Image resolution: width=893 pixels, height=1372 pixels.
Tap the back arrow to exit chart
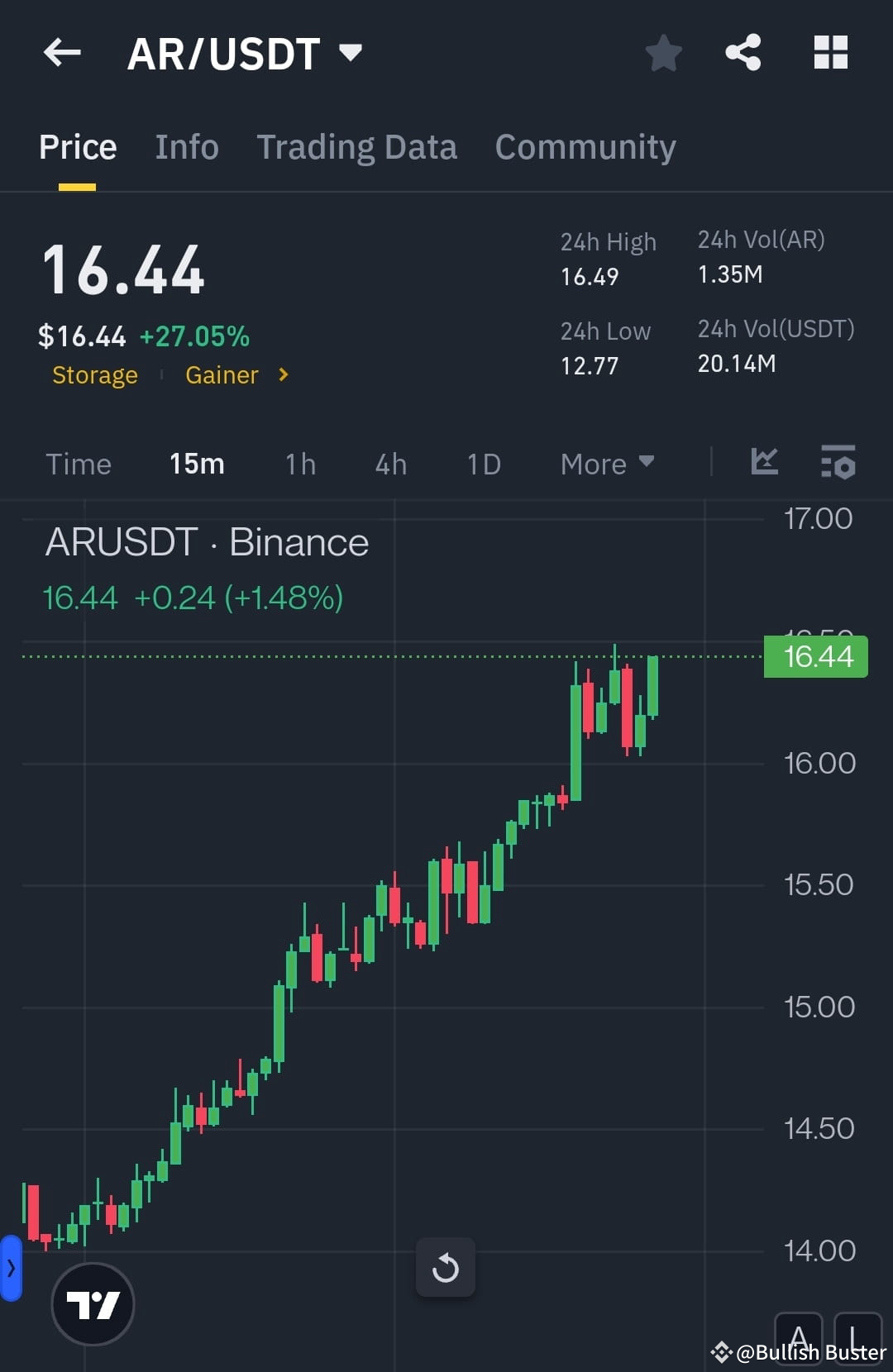point(60,52)
